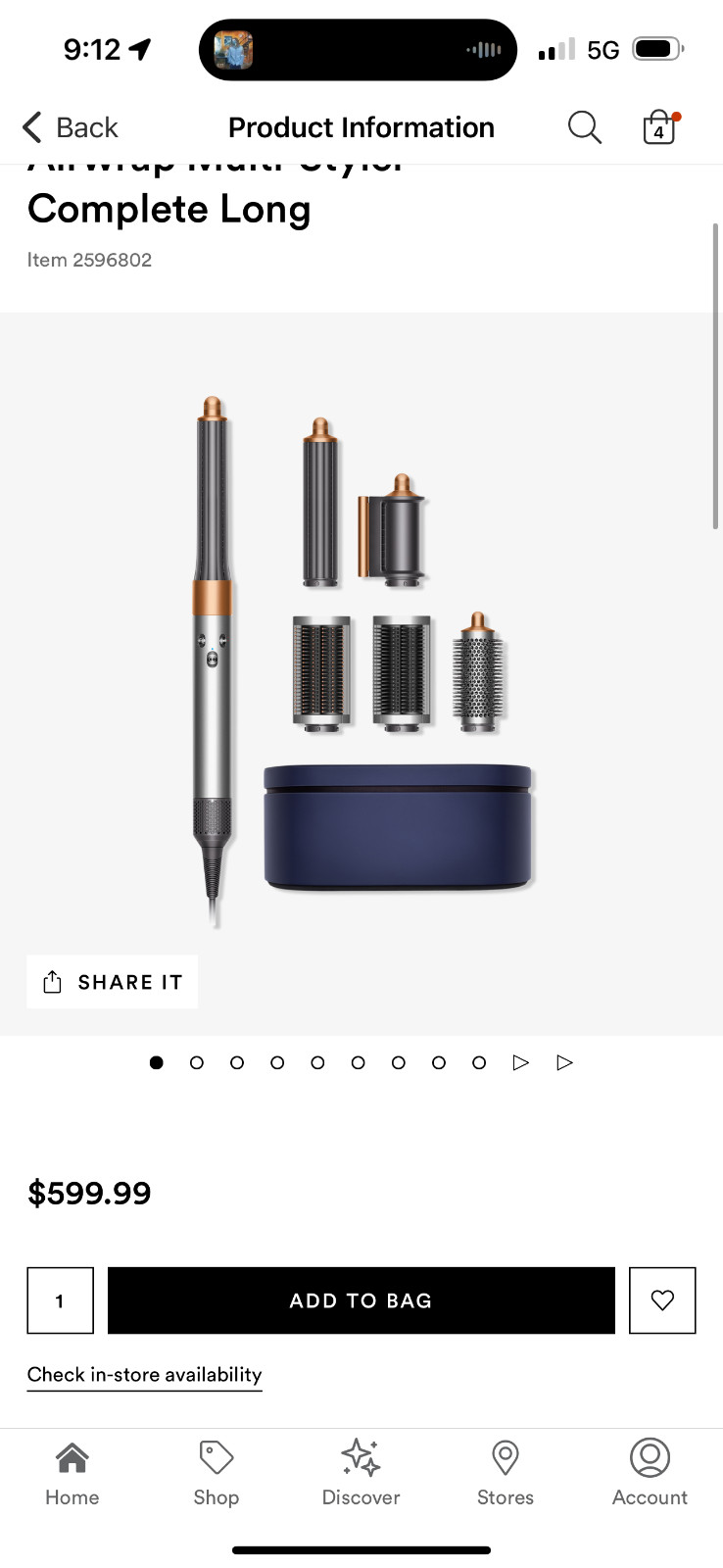
Task: Open the Discover tab
Action: pyautogui.click(x=361, y=1473)
